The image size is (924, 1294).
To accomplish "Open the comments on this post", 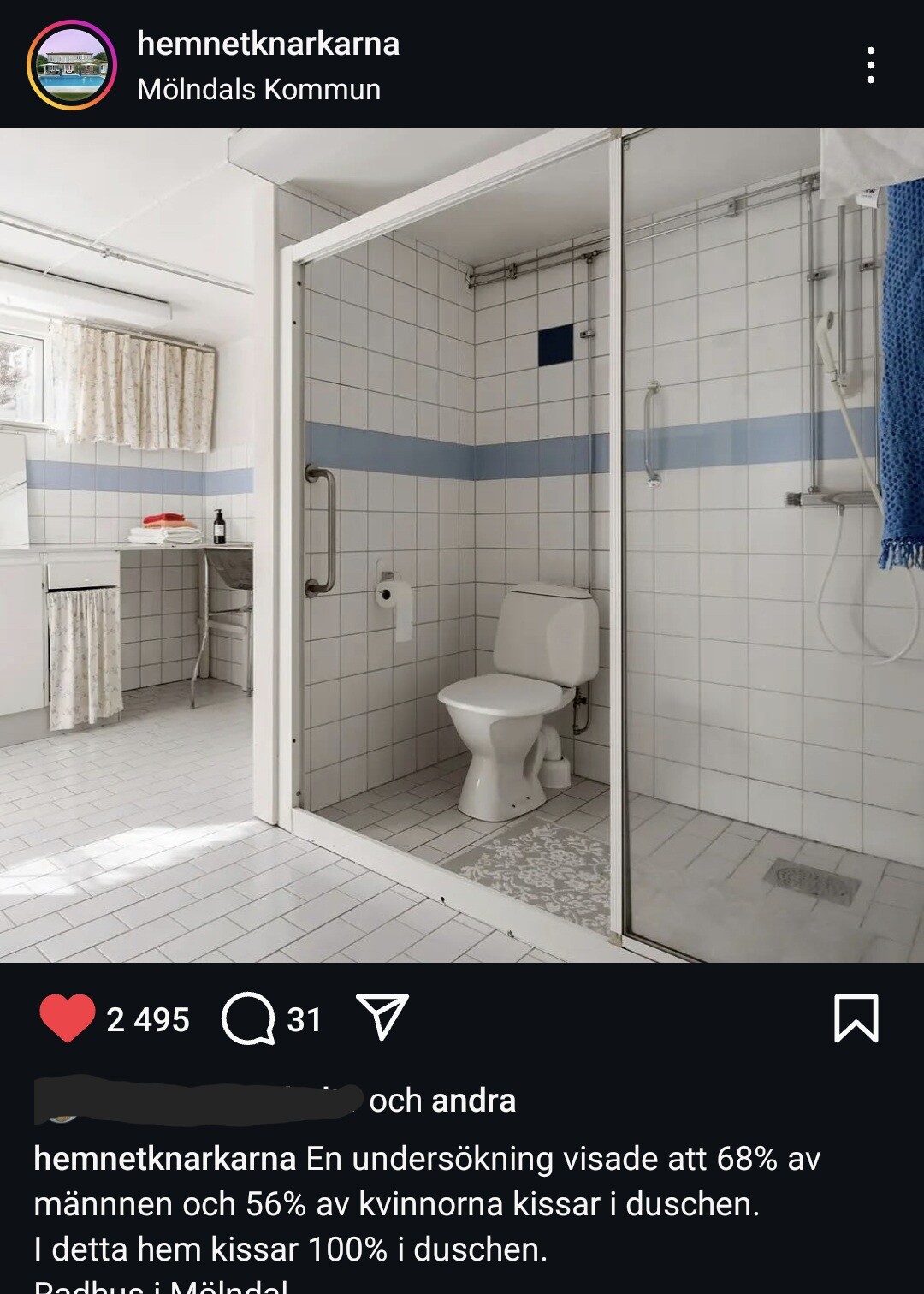I will [248, 1018].
